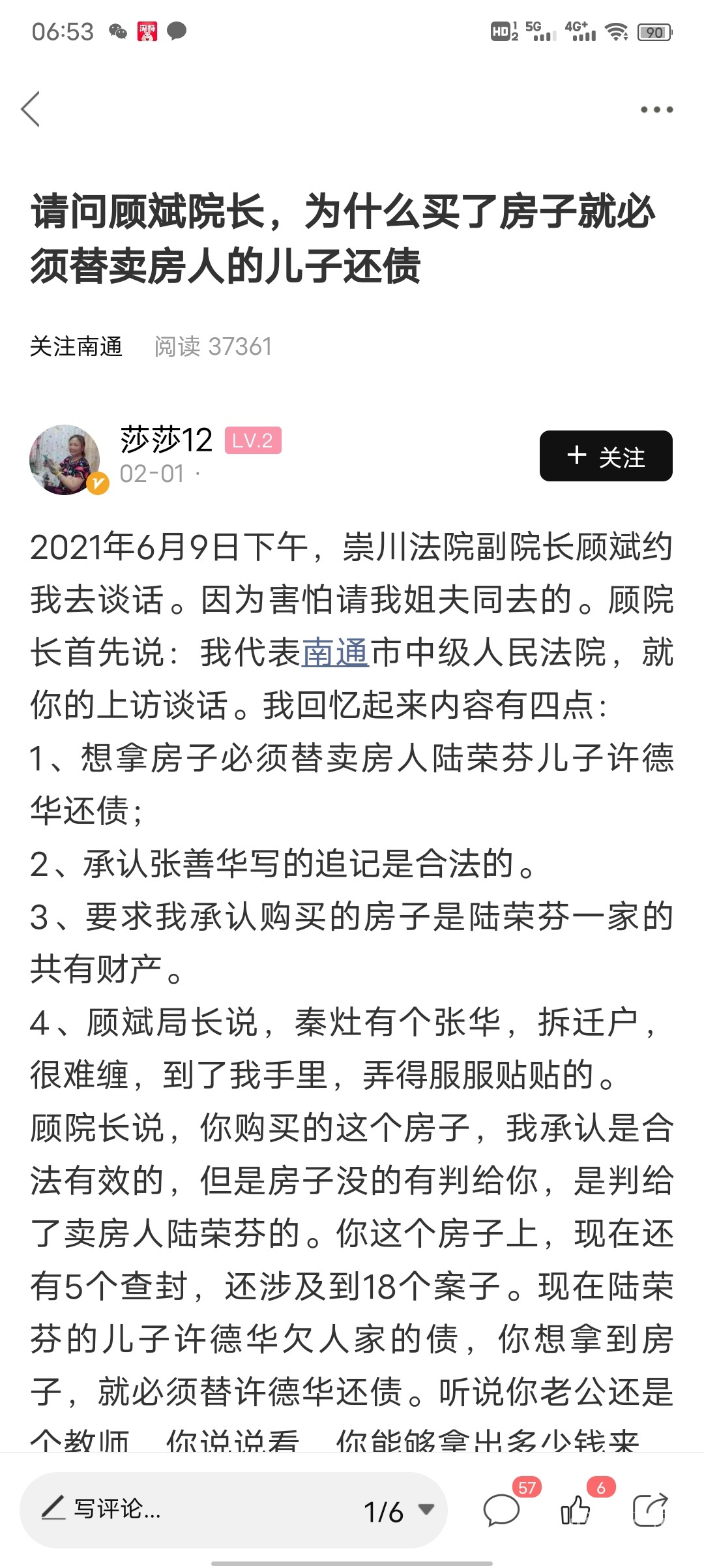The width and height of the screenshot is (704, 1568).
Task: Expand the 1/6 page selector
Action: pyautogui.click(x=398, y=1511)
